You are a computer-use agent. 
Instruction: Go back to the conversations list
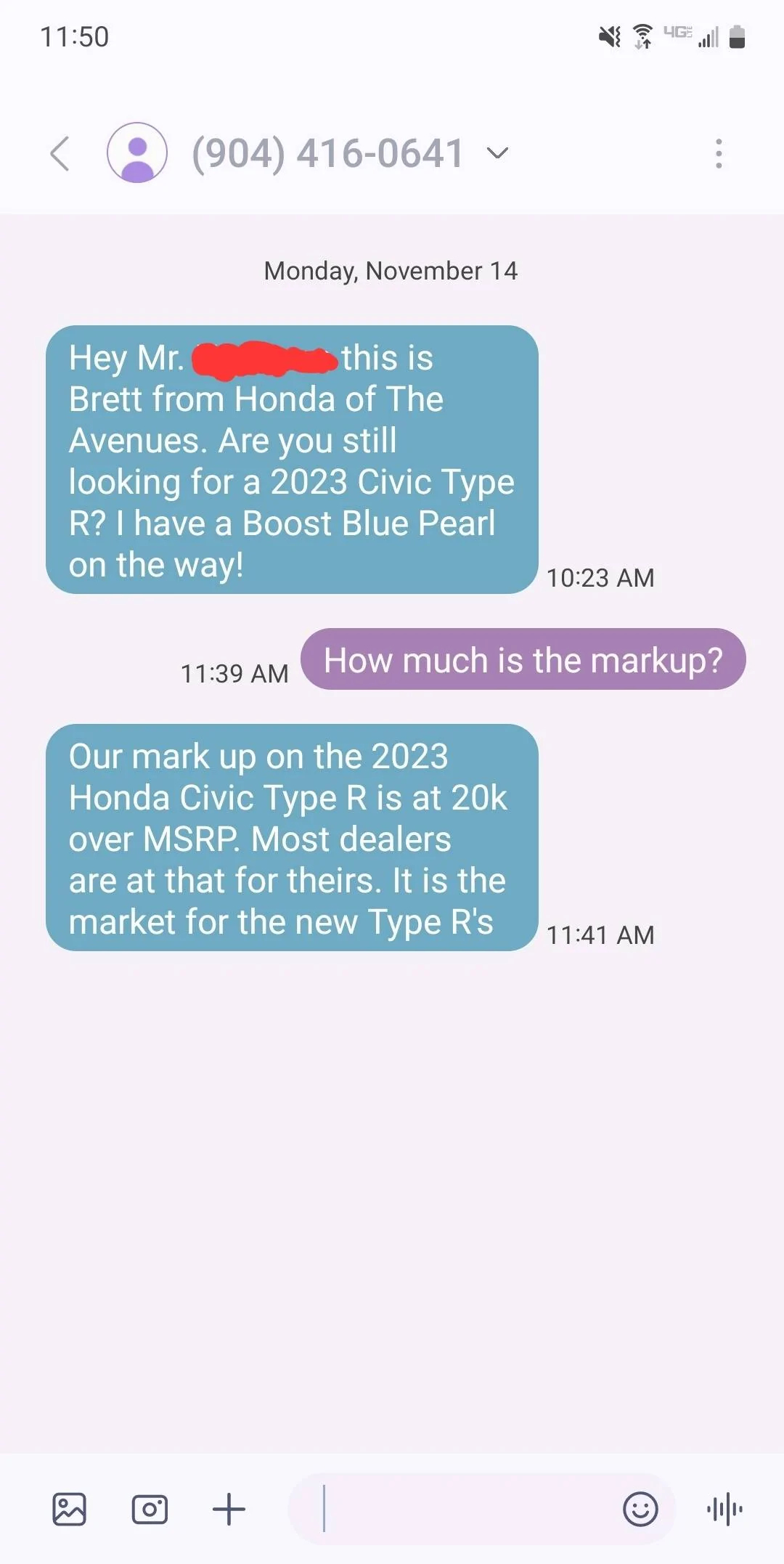(x=60, y=154)
